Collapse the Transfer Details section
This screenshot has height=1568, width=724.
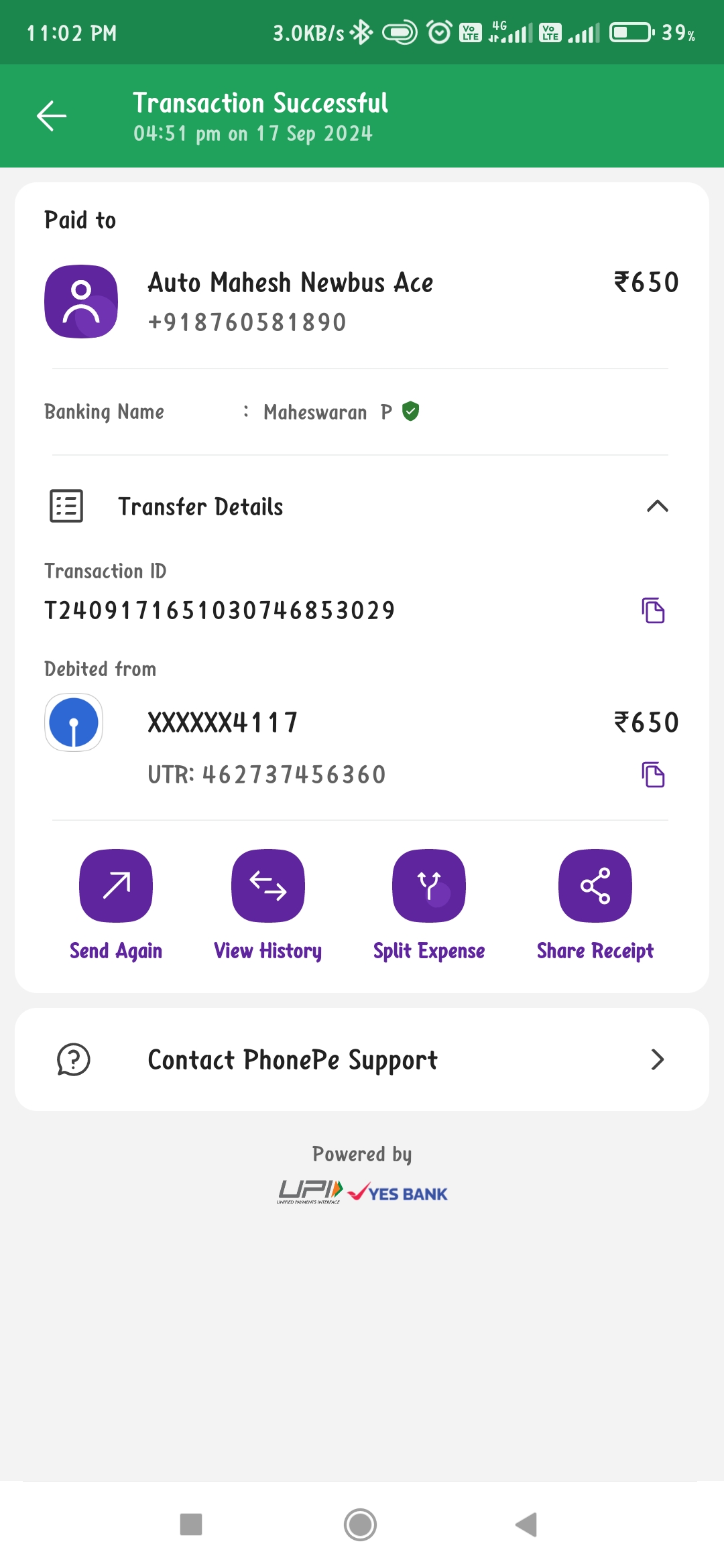click(658, 506)
